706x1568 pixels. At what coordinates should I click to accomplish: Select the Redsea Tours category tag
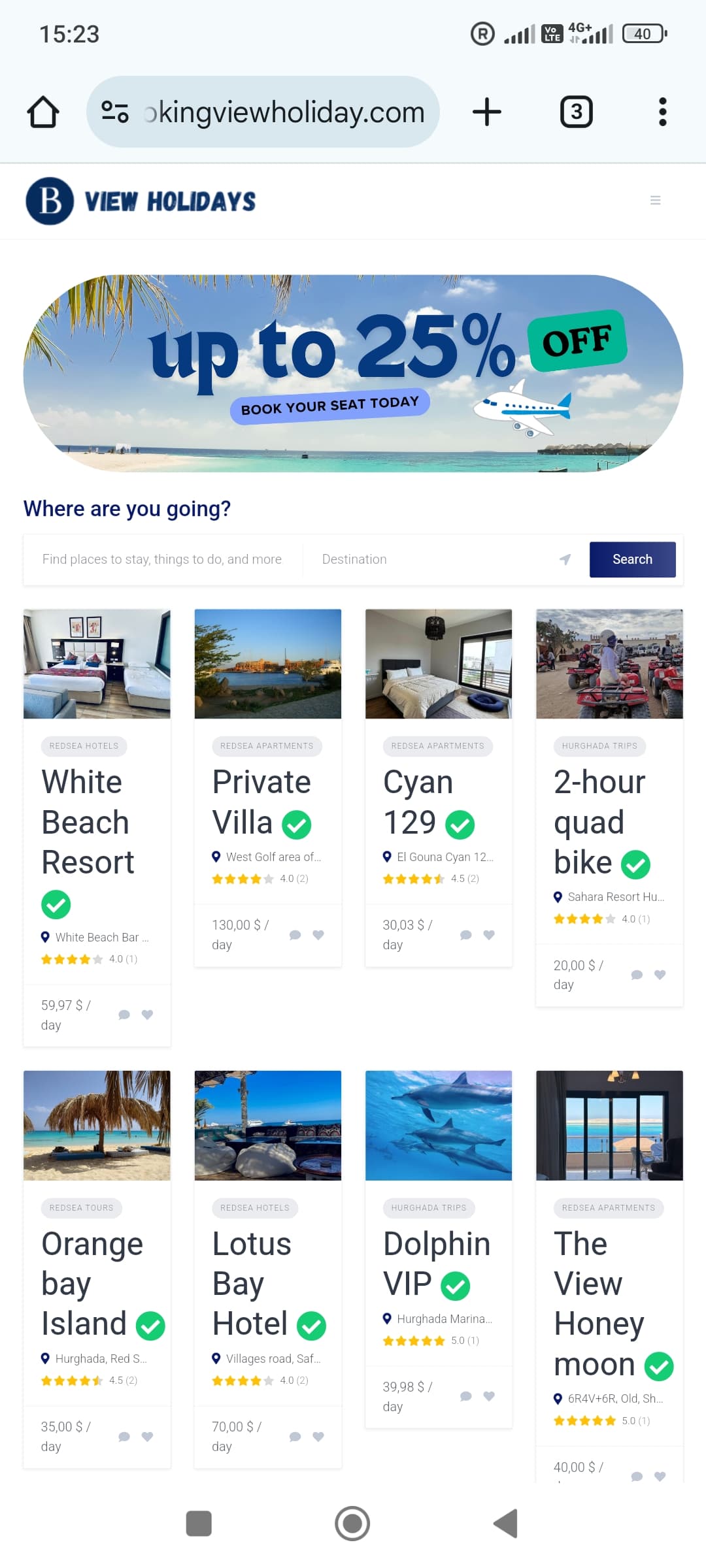[82, 1208]
